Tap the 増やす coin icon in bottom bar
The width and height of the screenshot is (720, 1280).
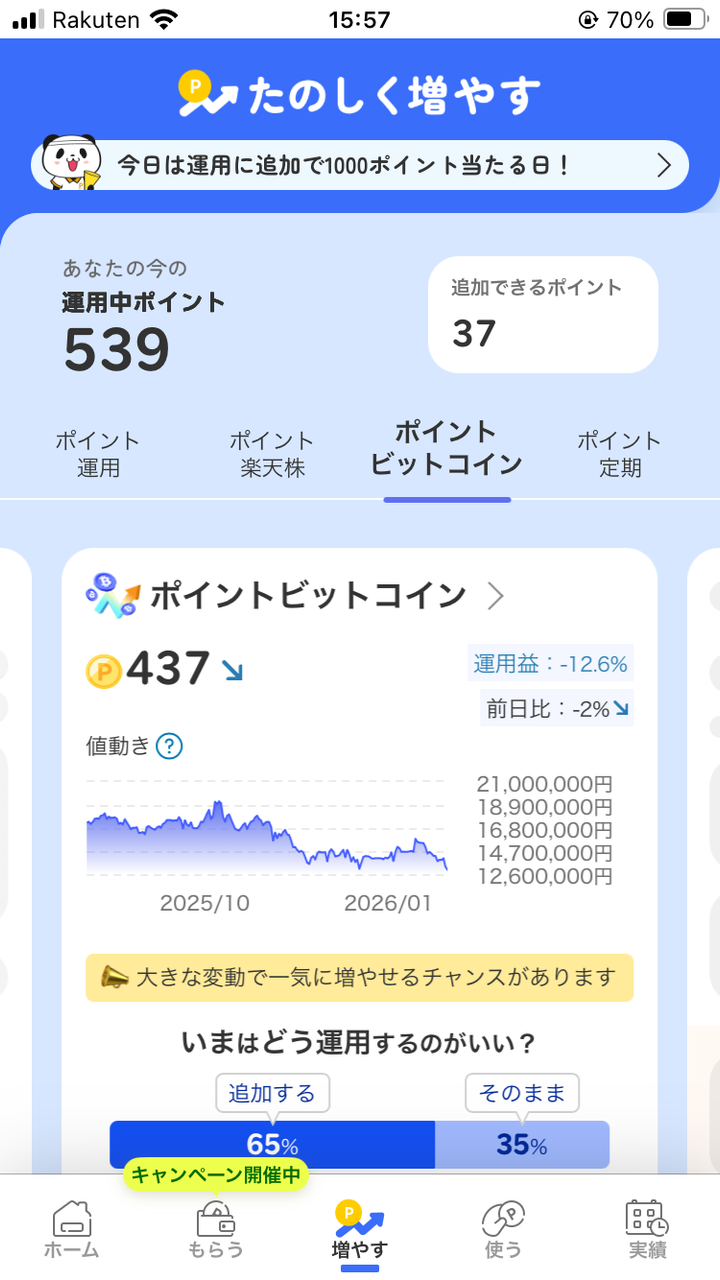360,1218
